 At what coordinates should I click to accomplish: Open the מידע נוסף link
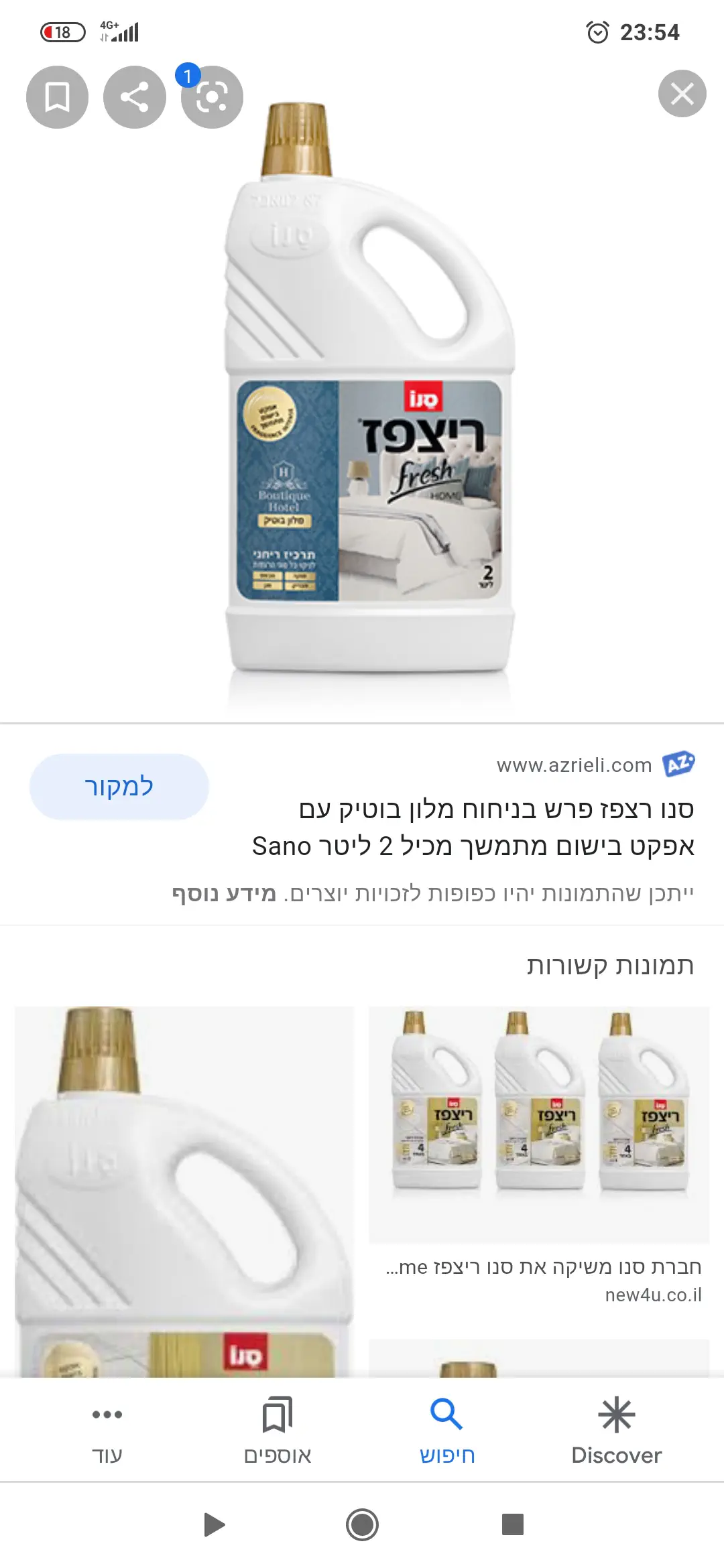[224, 893]
